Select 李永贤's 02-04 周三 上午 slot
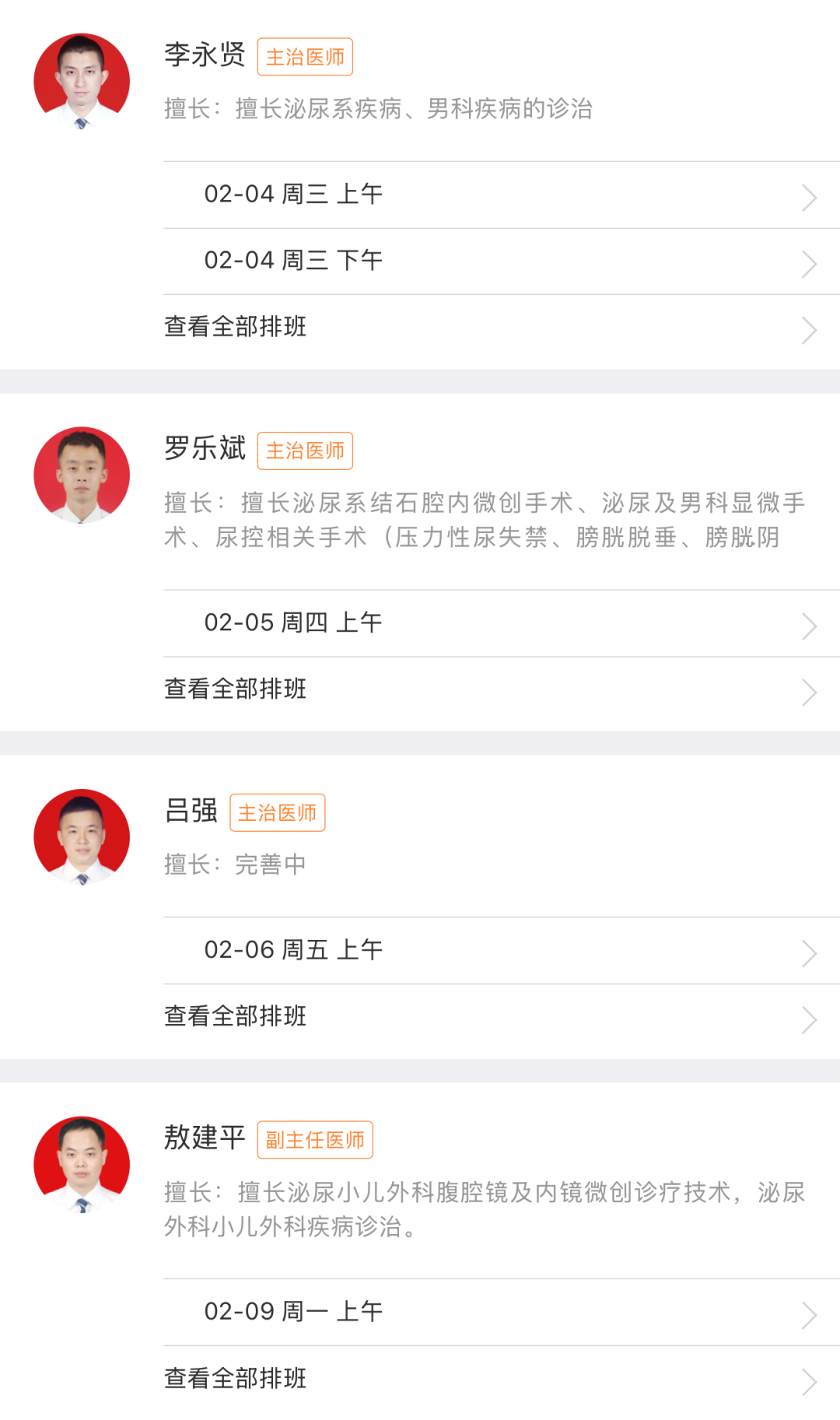This screenshot has width=840, height=1420. 498,195
